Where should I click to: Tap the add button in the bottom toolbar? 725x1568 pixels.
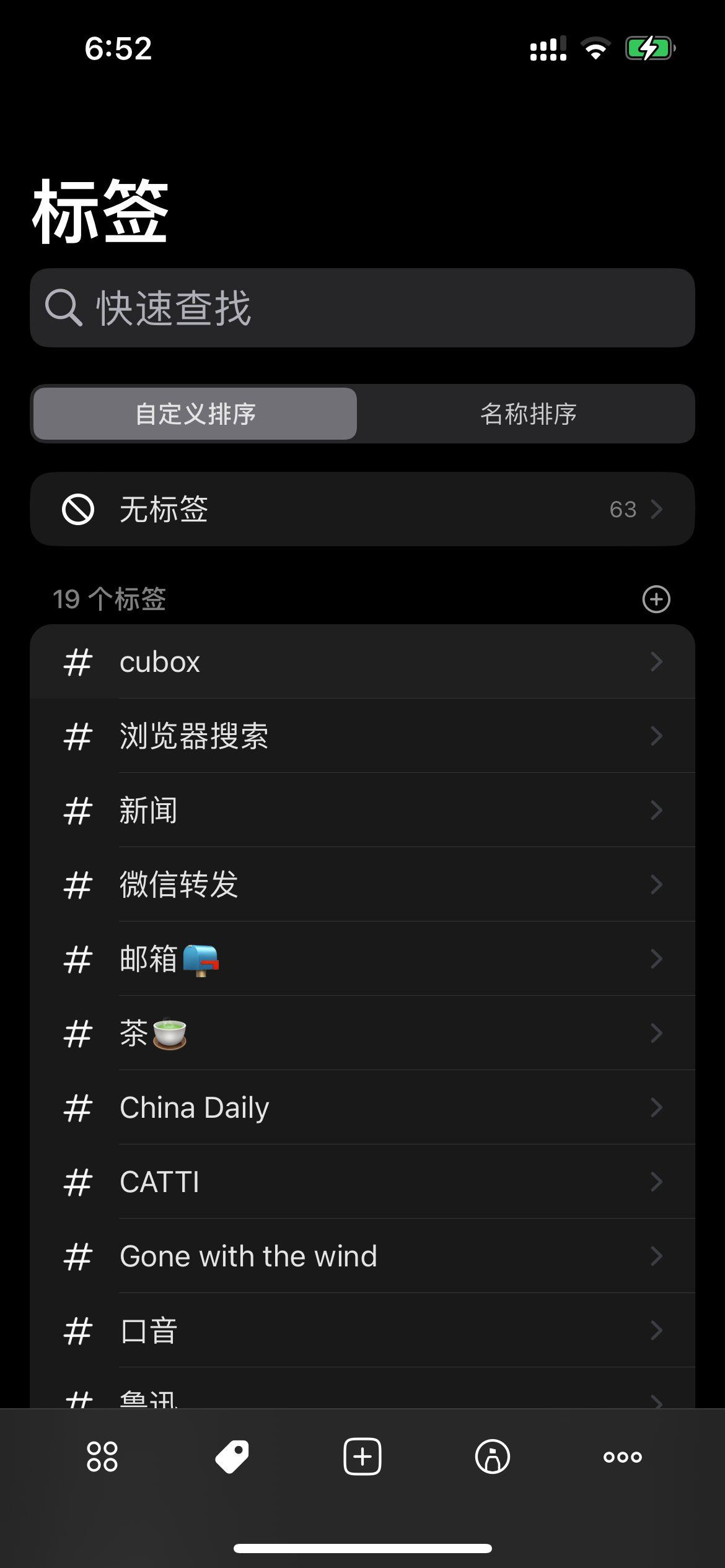362,1457
